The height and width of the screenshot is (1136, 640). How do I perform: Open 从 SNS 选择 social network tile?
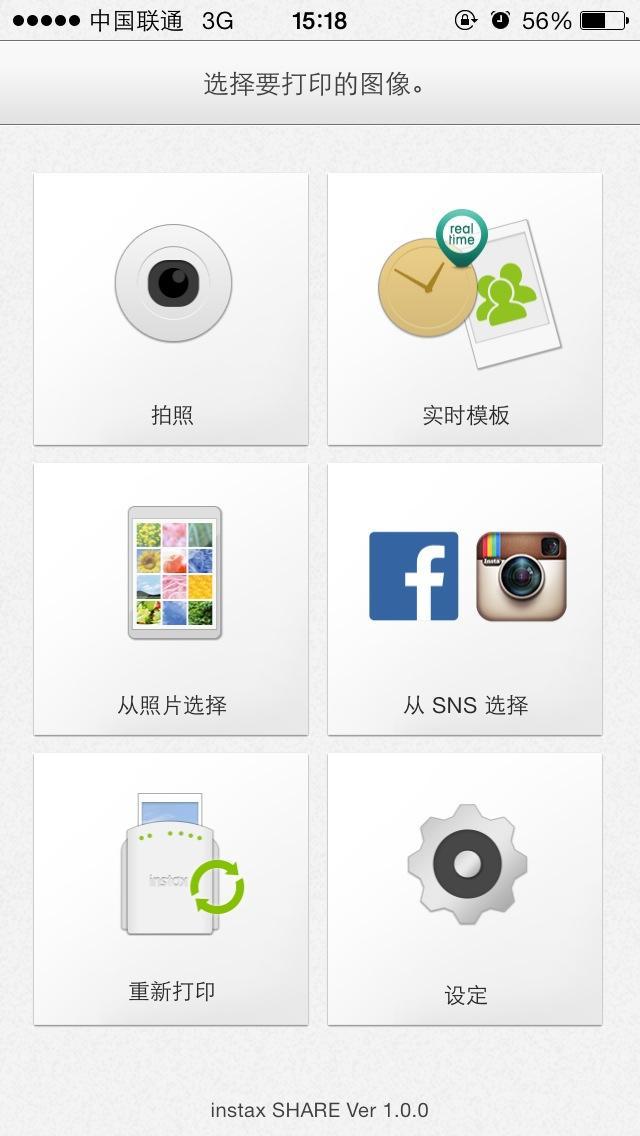(465, 599)
